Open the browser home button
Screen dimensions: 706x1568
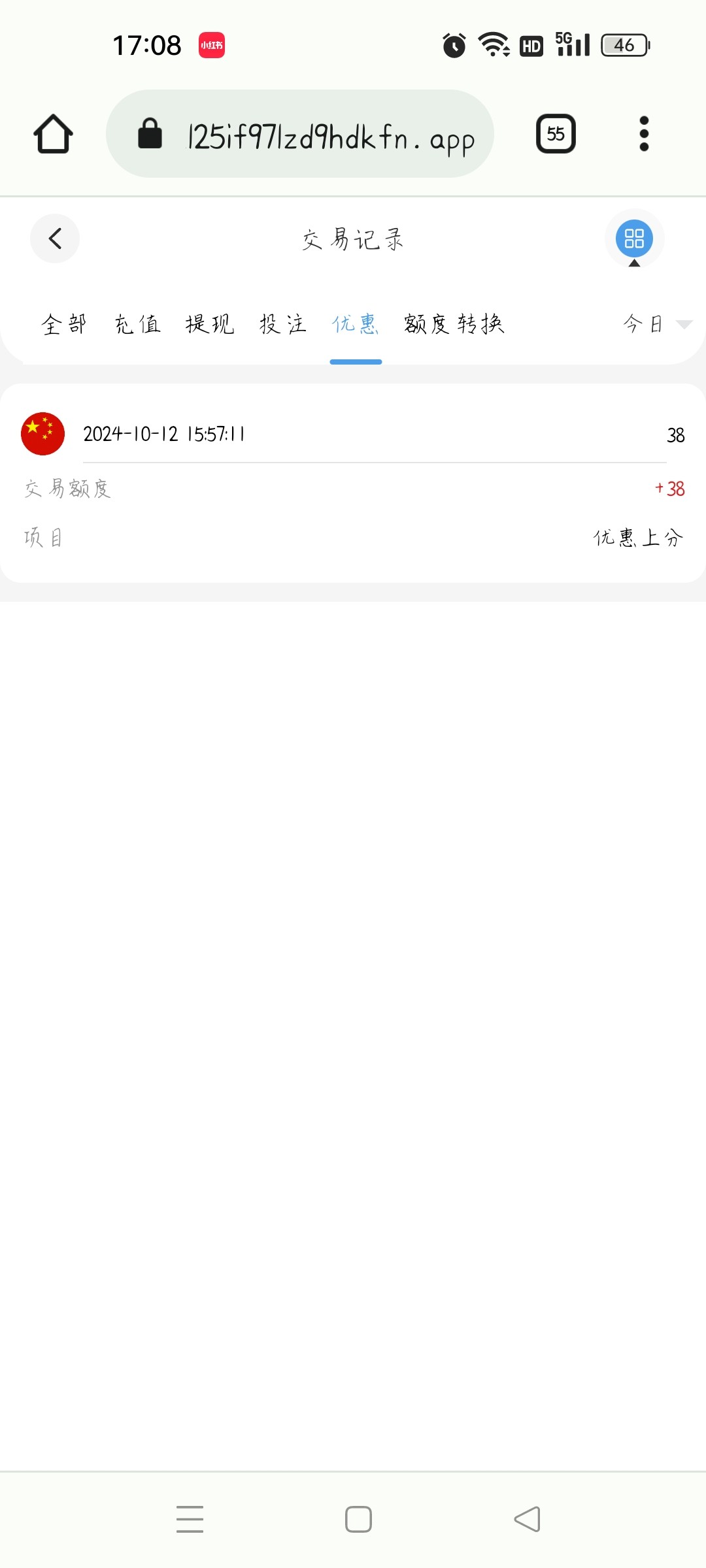click(x=53, y=134)
